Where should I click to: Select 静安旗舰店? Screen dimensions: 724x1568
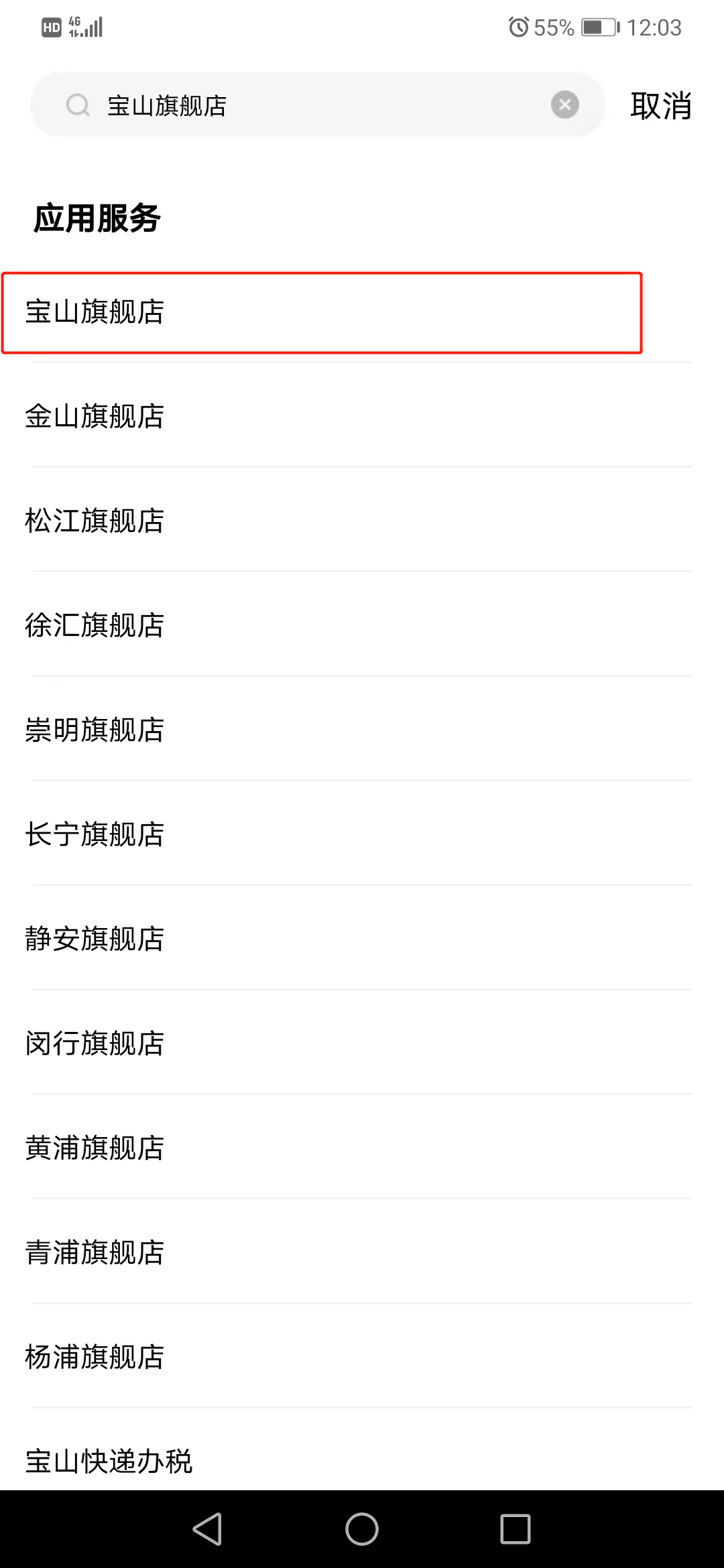pyautogui.click(x=362, y=939)
